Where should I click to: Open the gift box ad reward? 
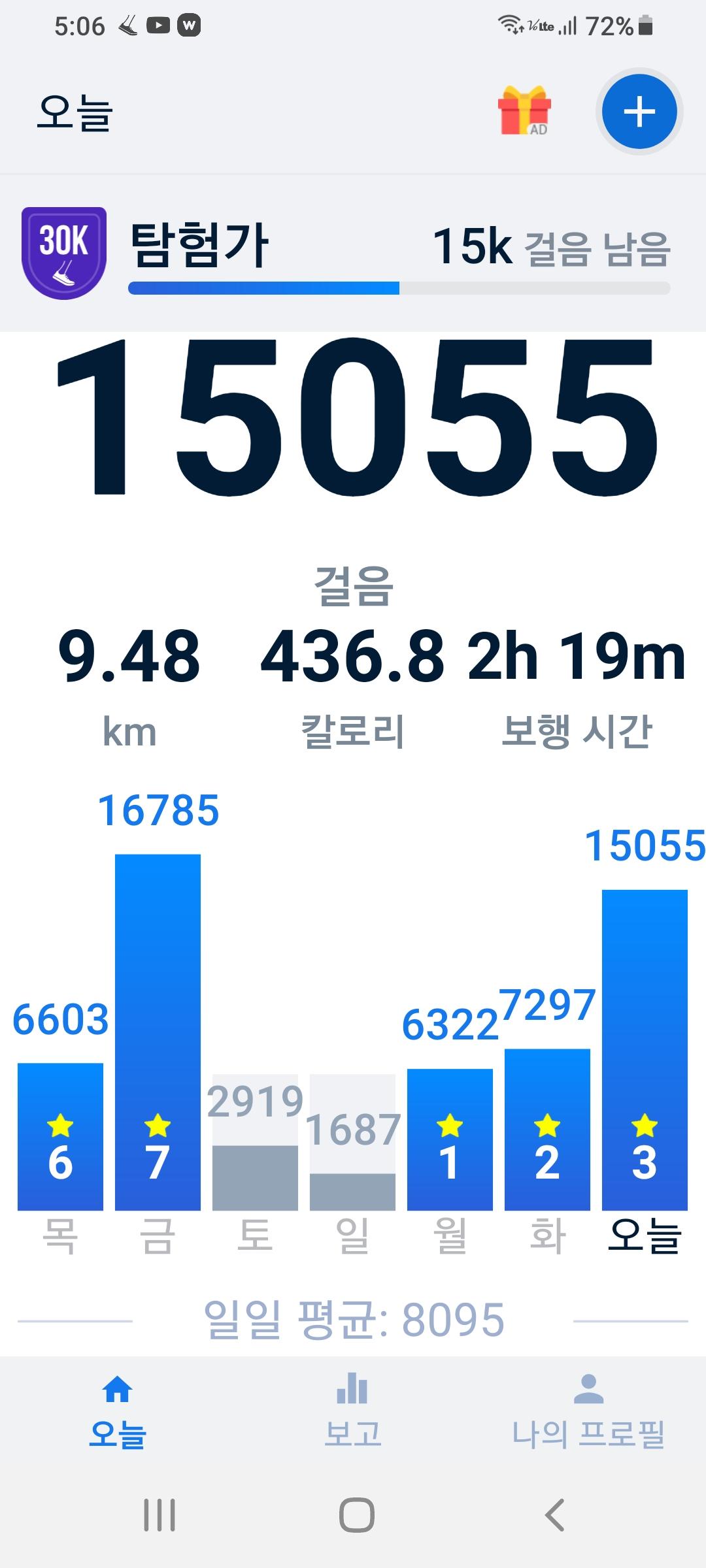point(524,110)
